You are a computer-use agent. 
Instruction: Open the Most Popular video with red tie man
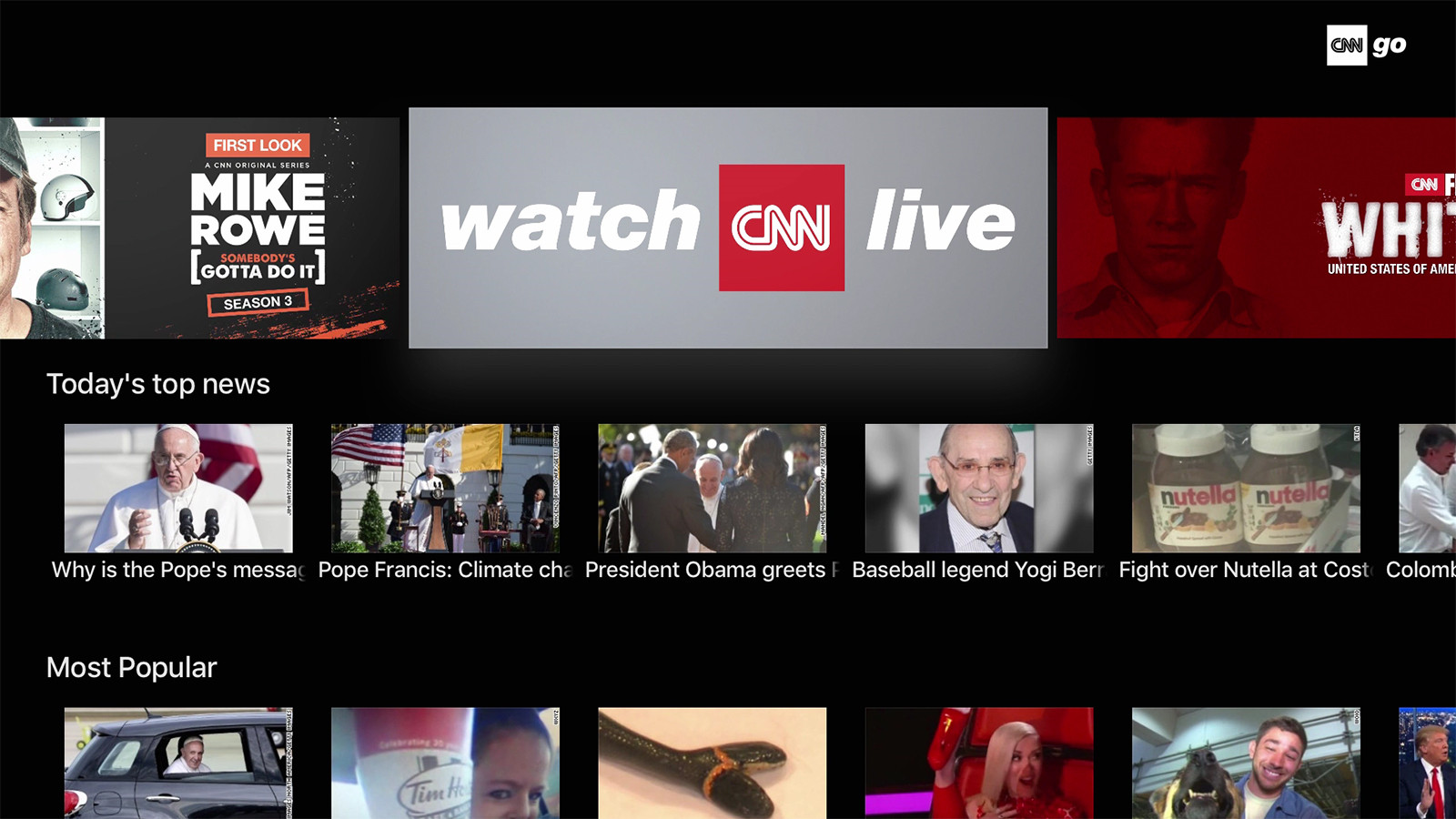coord(1427,763)
